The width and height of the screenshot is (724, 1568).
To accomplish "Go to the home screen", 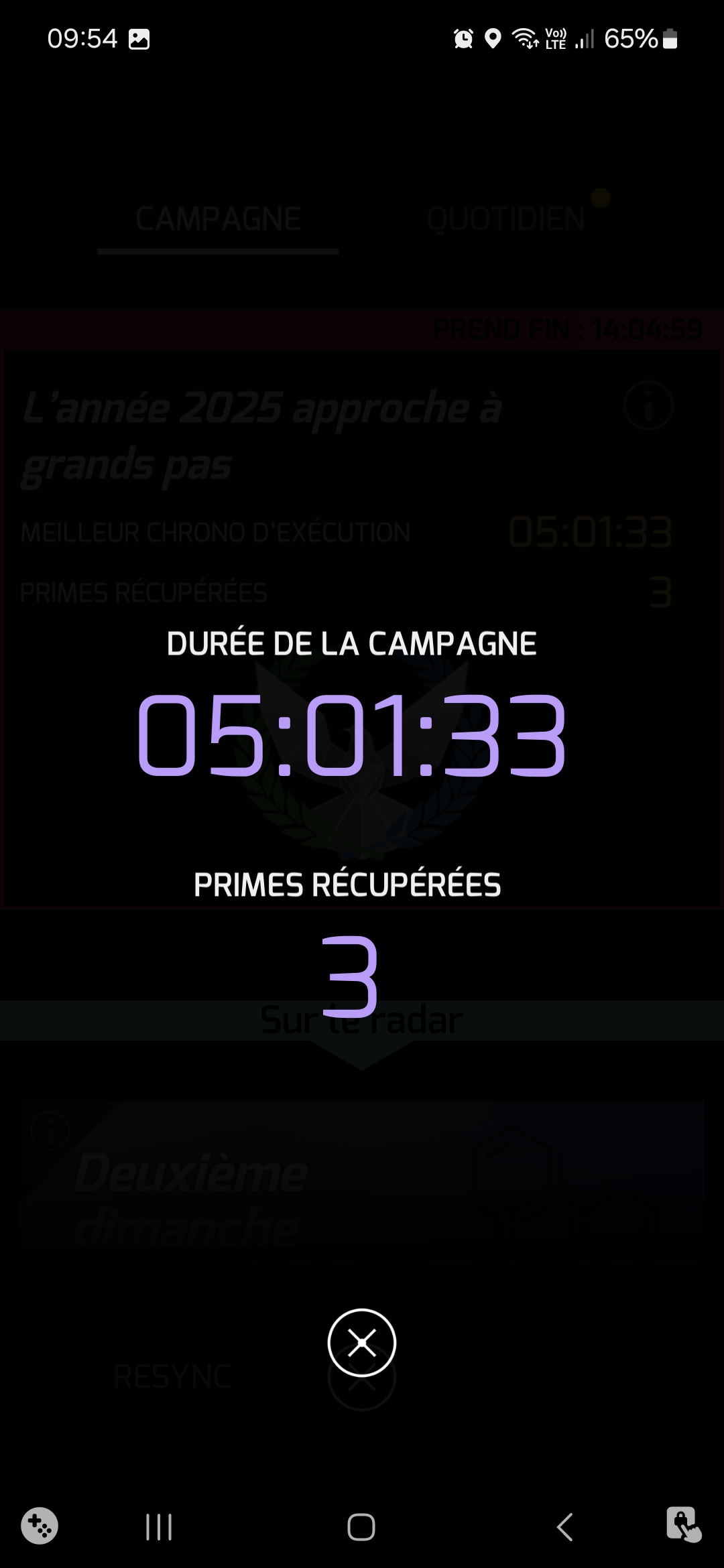I will (x=361, y=1527).
